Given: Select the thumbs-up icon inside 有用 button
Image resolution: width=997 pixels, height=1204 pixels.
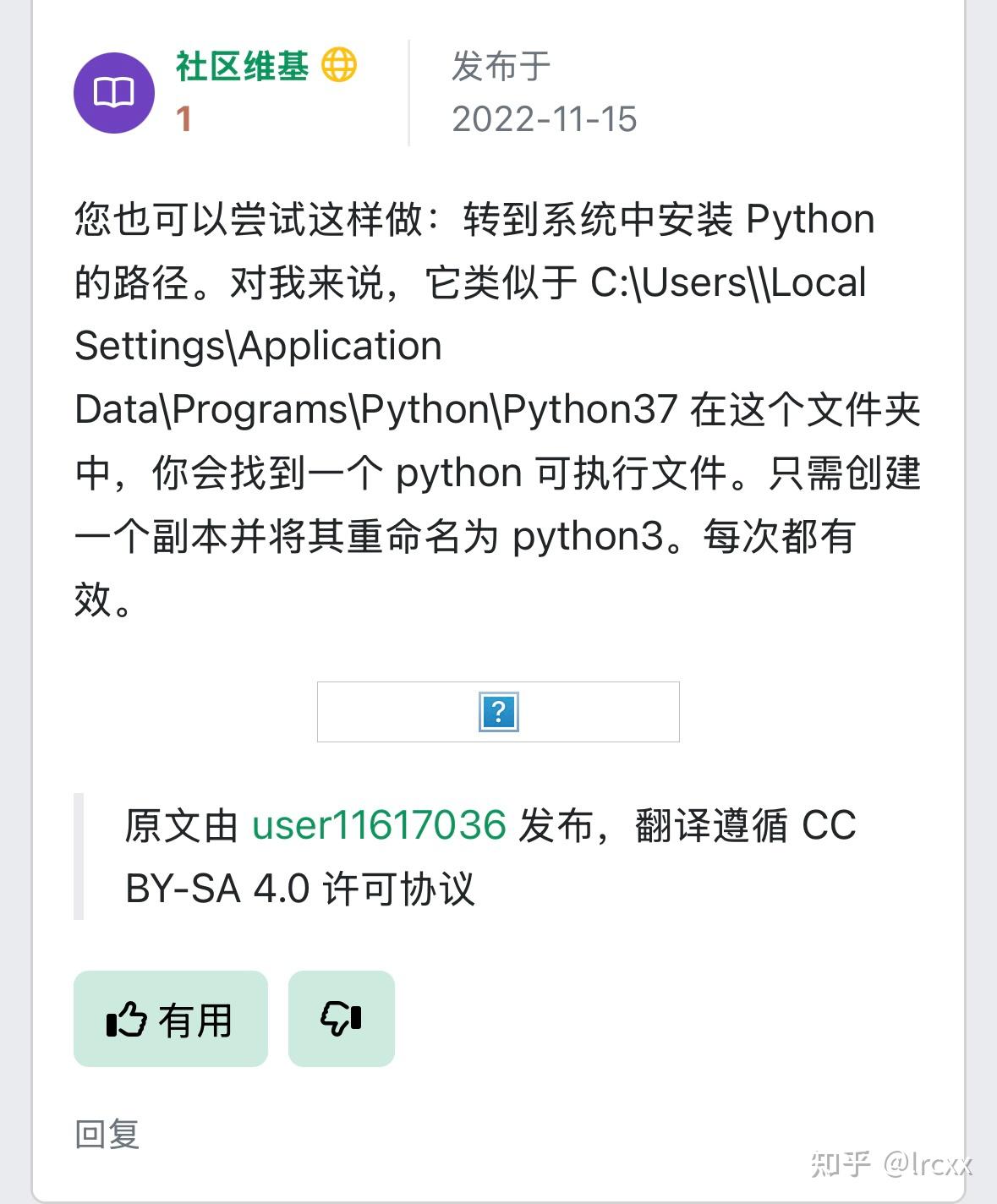Looking at the screenshot, I should (125, 1019).
